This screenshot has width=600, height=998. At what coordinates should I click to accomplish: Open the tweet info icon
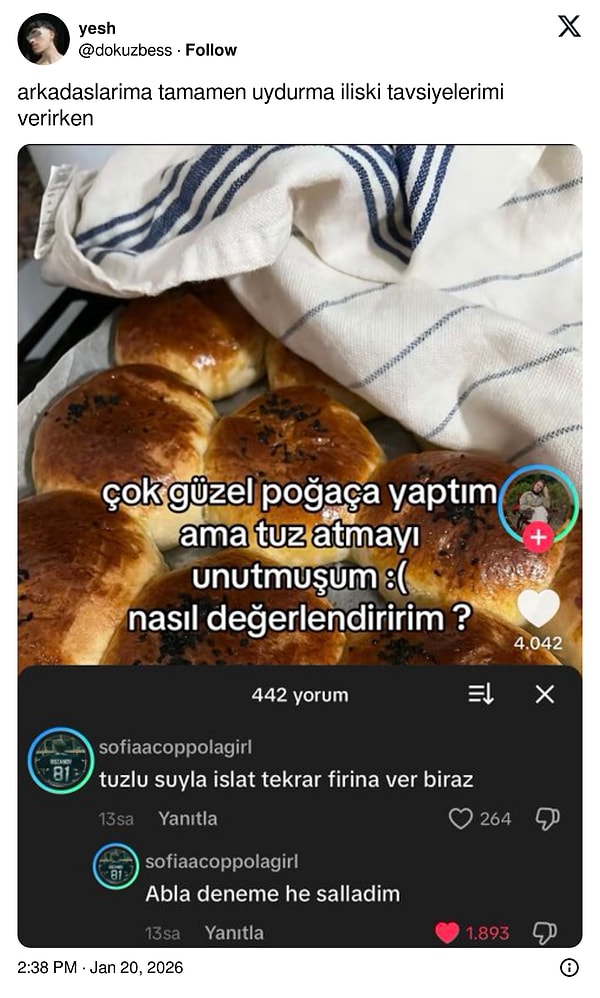(569, 967)
